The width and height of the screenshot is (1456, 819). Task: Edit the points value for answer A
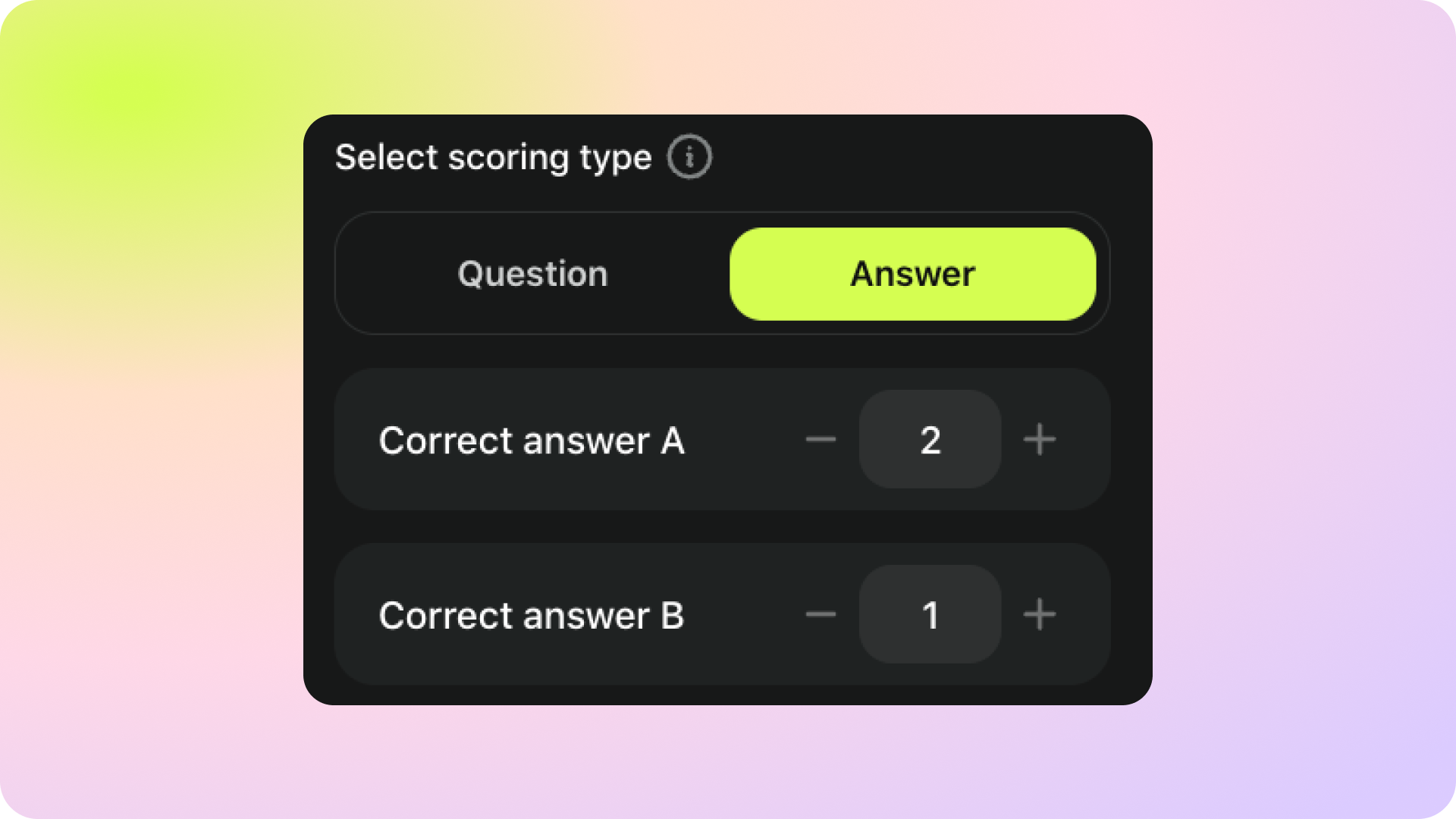pyautogui.click(x=930, y=439)
